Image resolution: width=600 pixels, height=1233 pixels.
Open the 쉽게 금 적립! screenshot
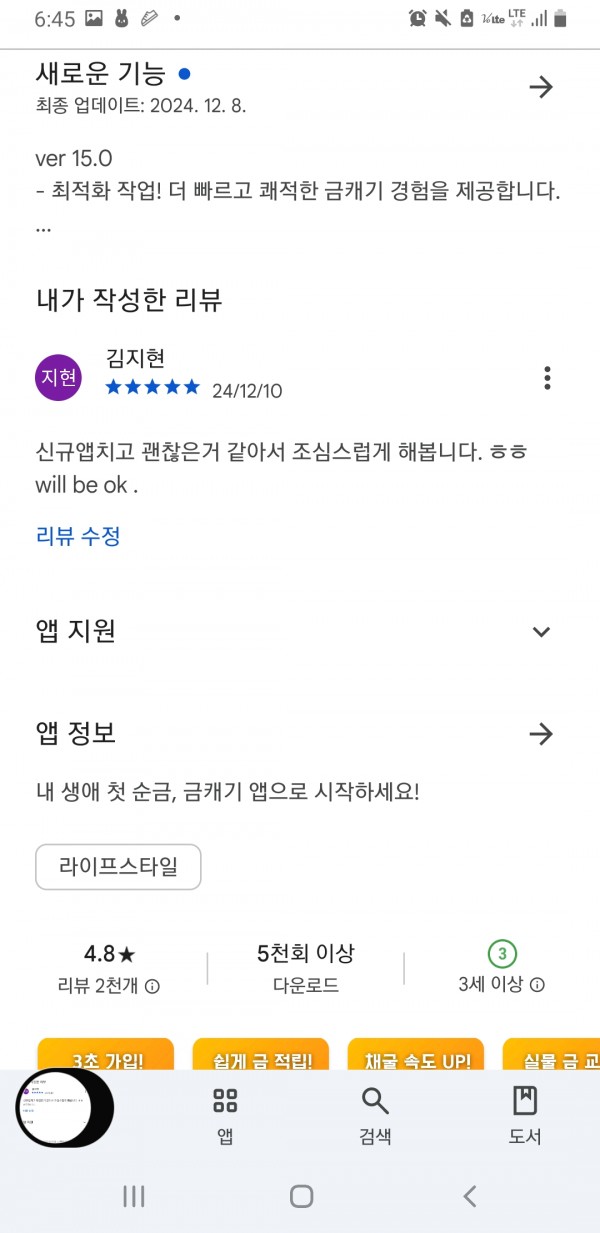[261, 1056]
